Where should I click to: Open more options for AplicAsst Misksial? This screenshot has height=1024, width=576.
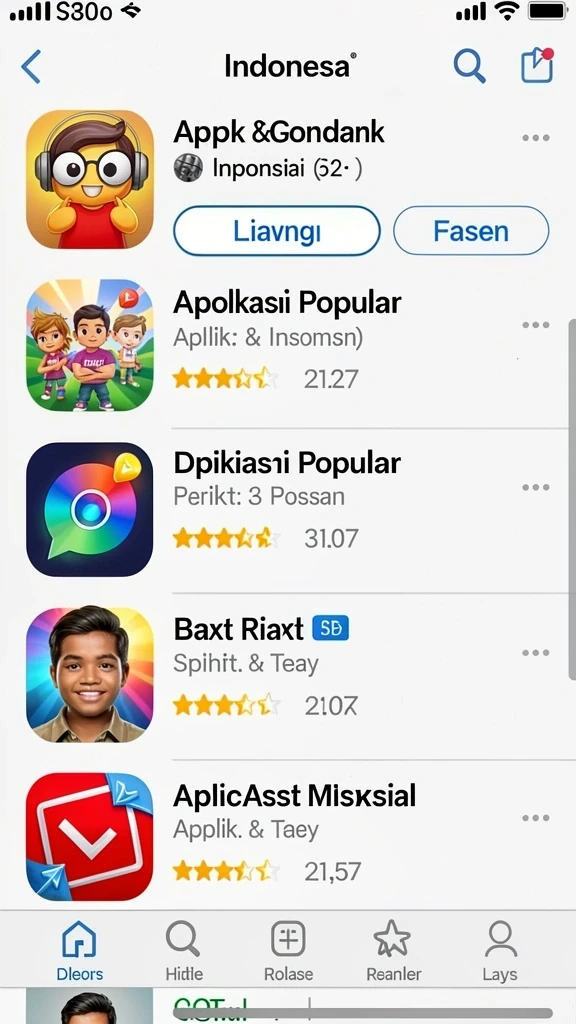[536, 818]
